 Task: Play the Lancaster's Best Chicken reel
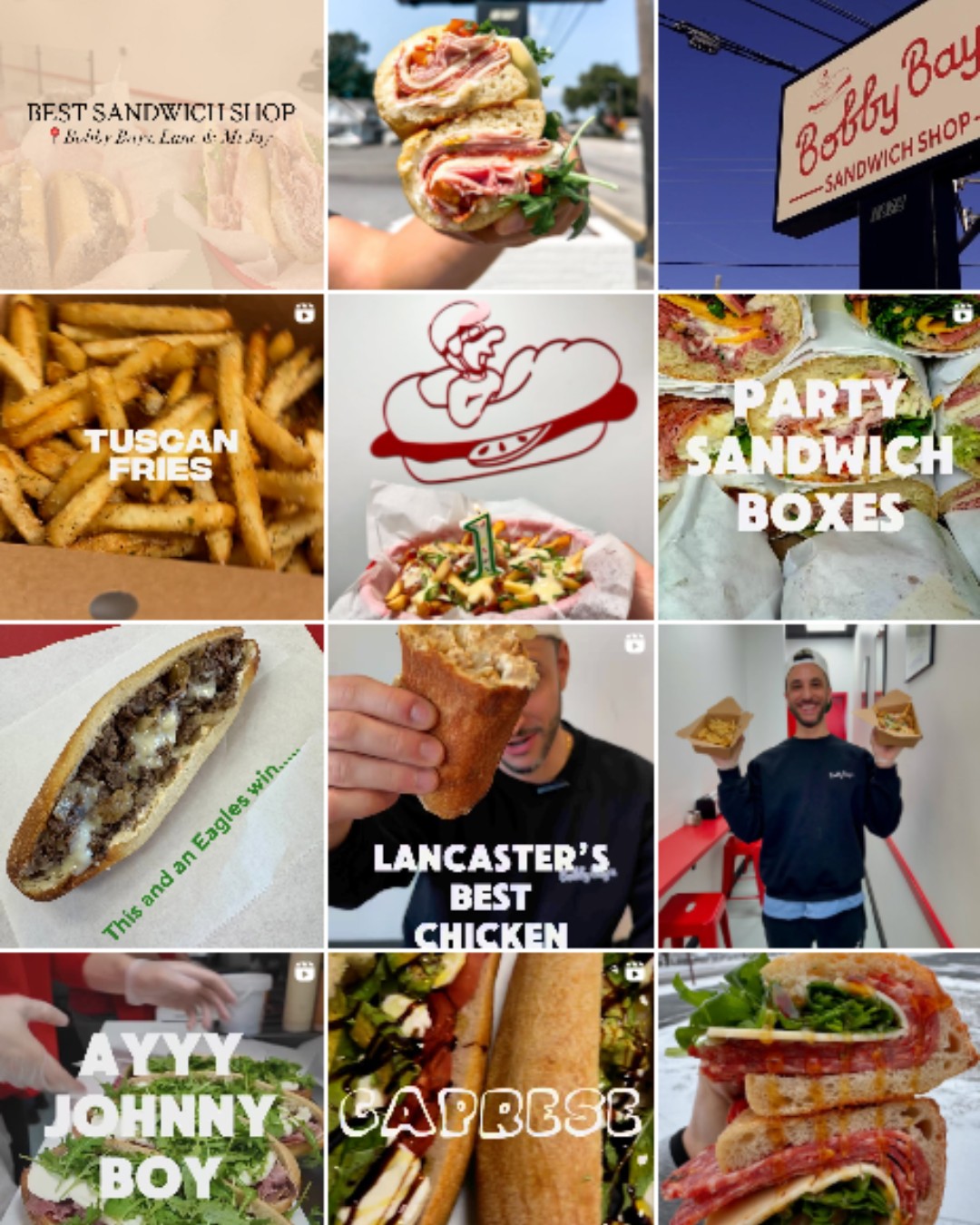click(x=490, y=786)
